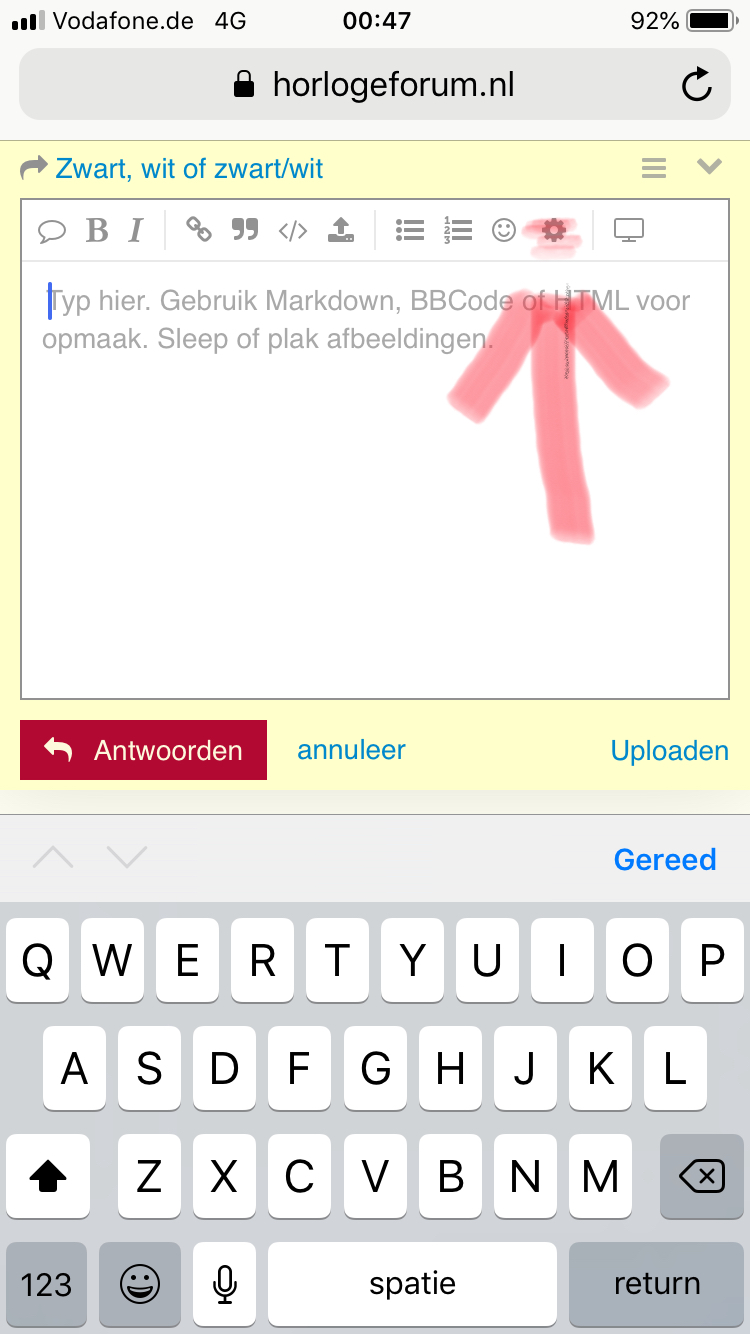Image resolution: width=750 pixels, height=1334 pixels.
Task: Apply italic formatting
Action: coord(136,231)
